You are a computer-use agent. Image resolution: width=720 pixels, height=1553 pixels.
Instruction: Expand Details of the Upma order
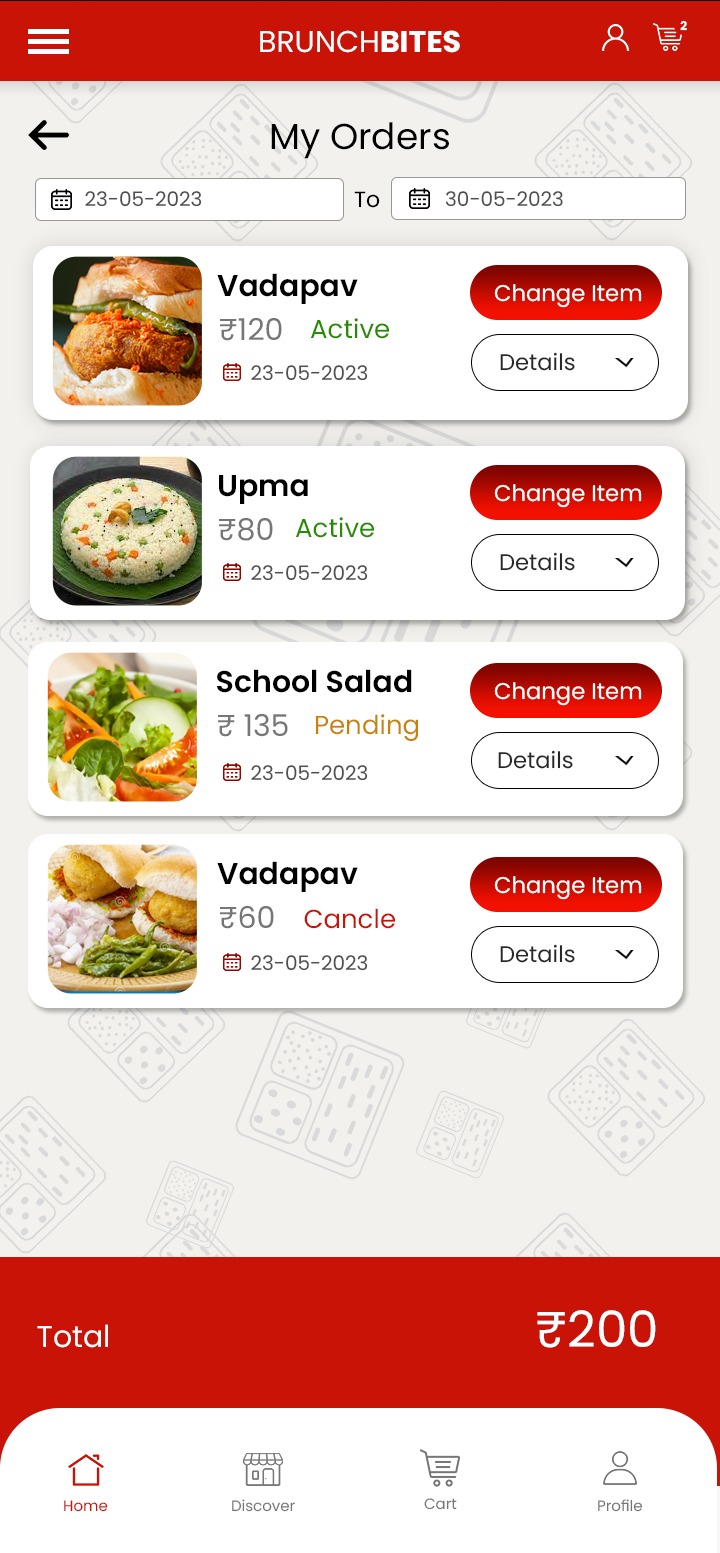[x=565, y=562]
